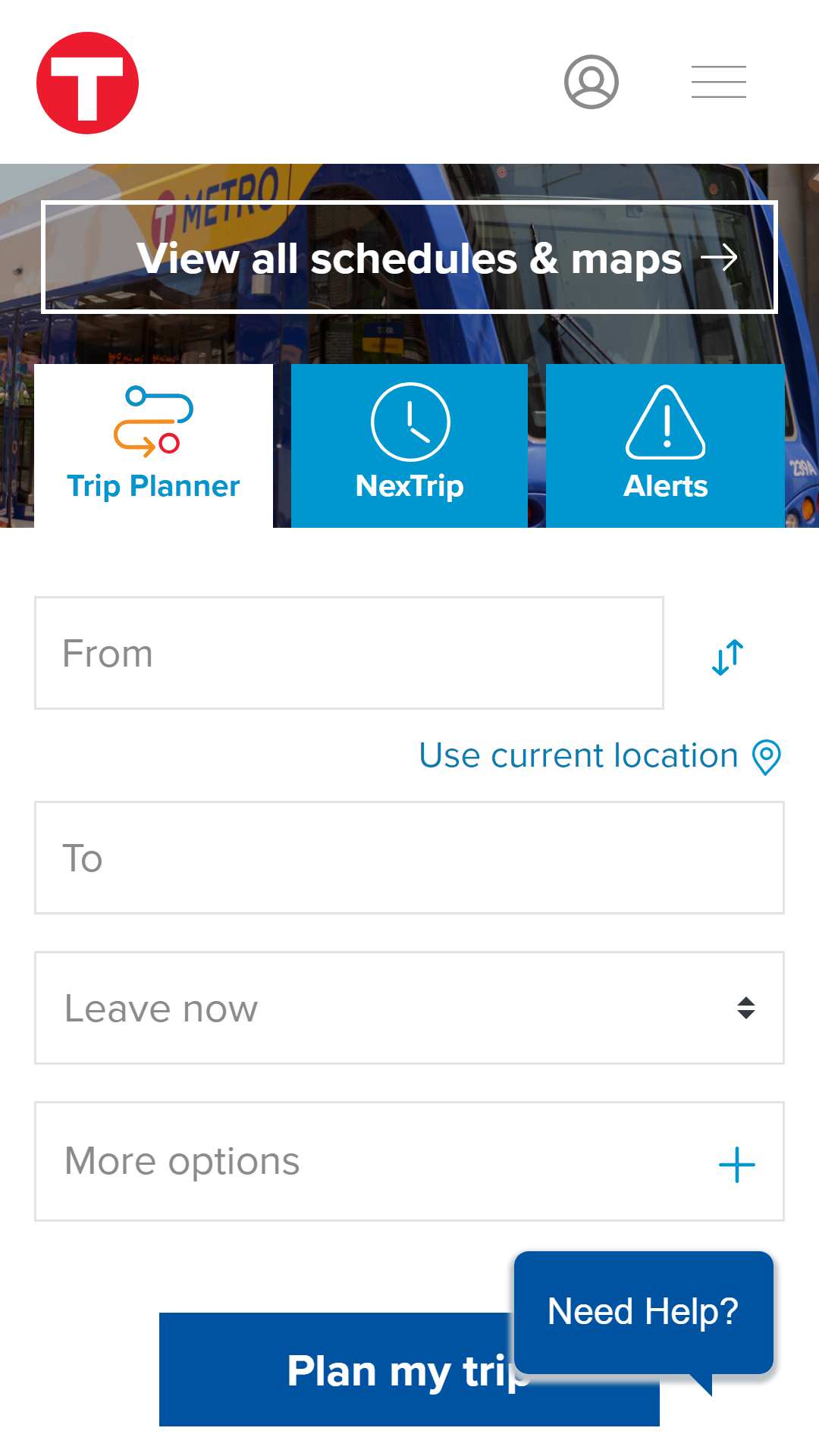Tap Plan my trip button
This screenshot has height=1456, width=819.
[409, 1370]
